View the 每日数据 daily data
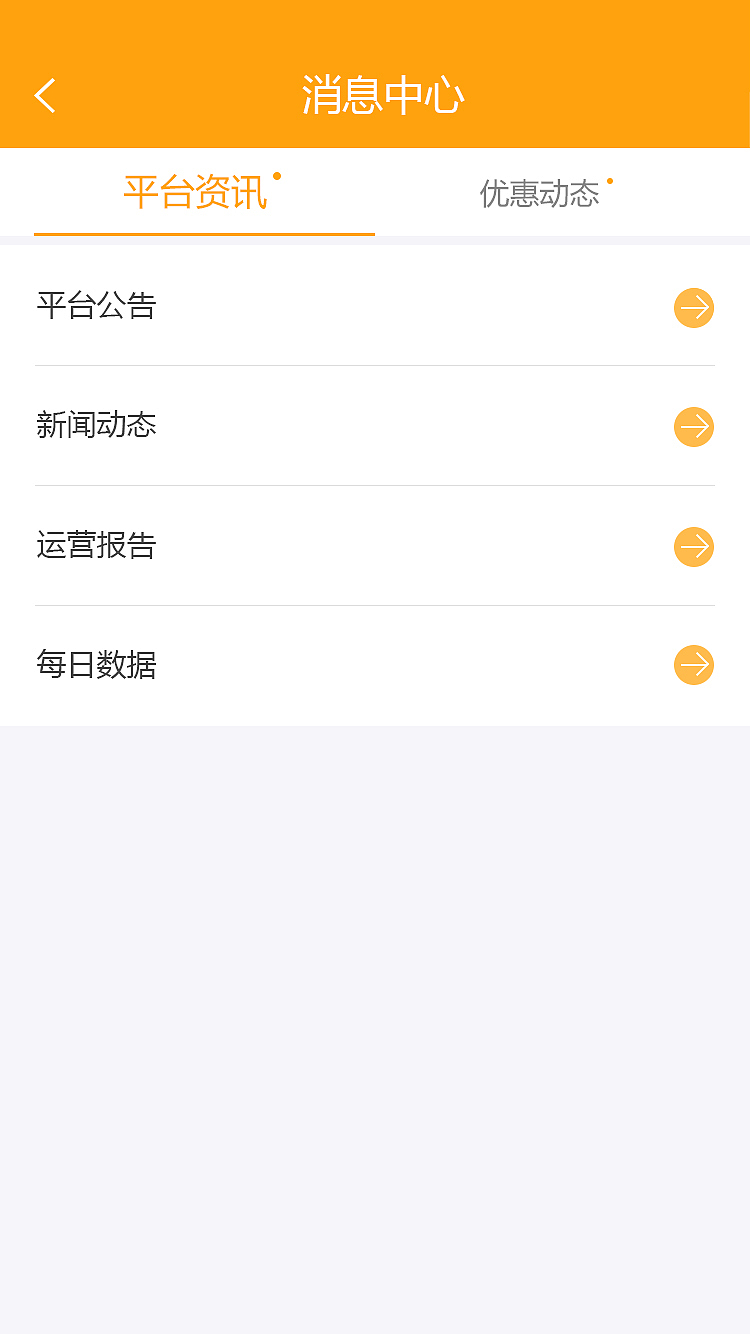The width and height of the screenshot is (750, 1334). [97, 665]
